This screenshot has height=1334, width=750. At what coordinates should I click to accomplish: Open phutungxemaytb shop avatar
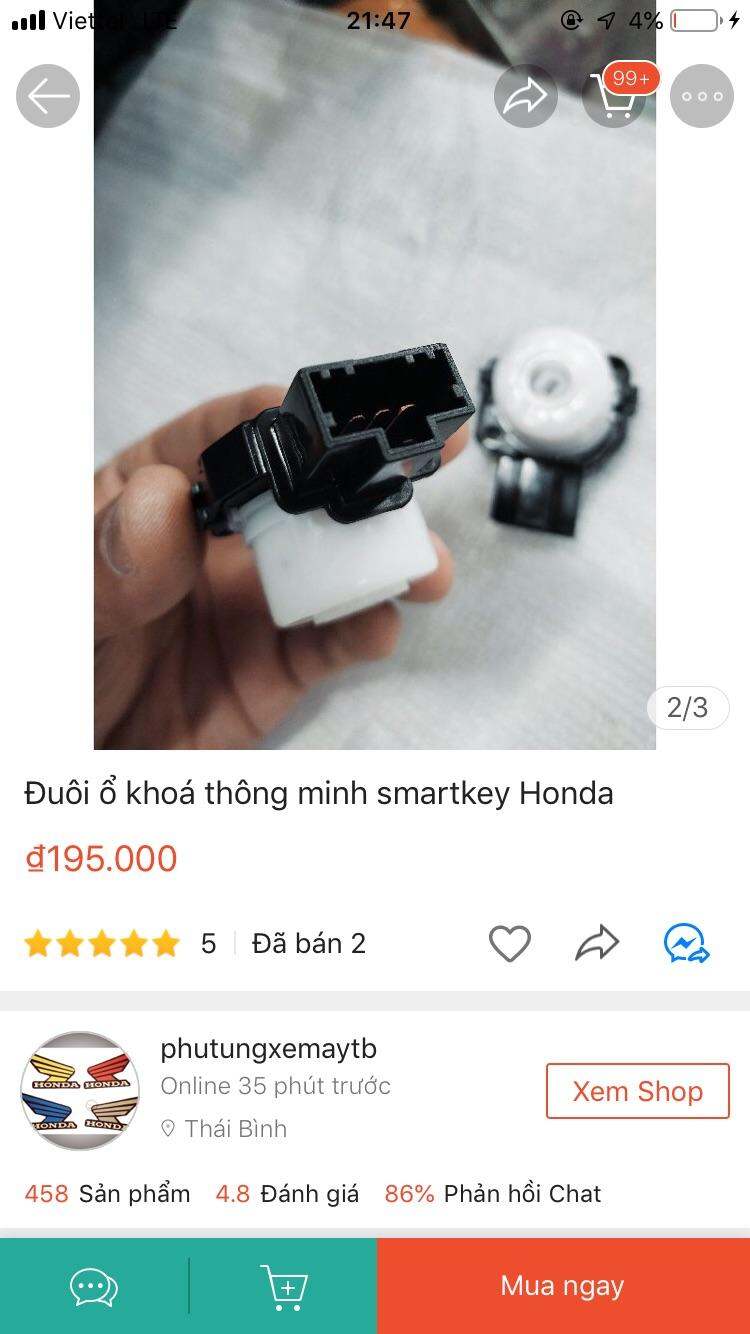pos(80,1091)
